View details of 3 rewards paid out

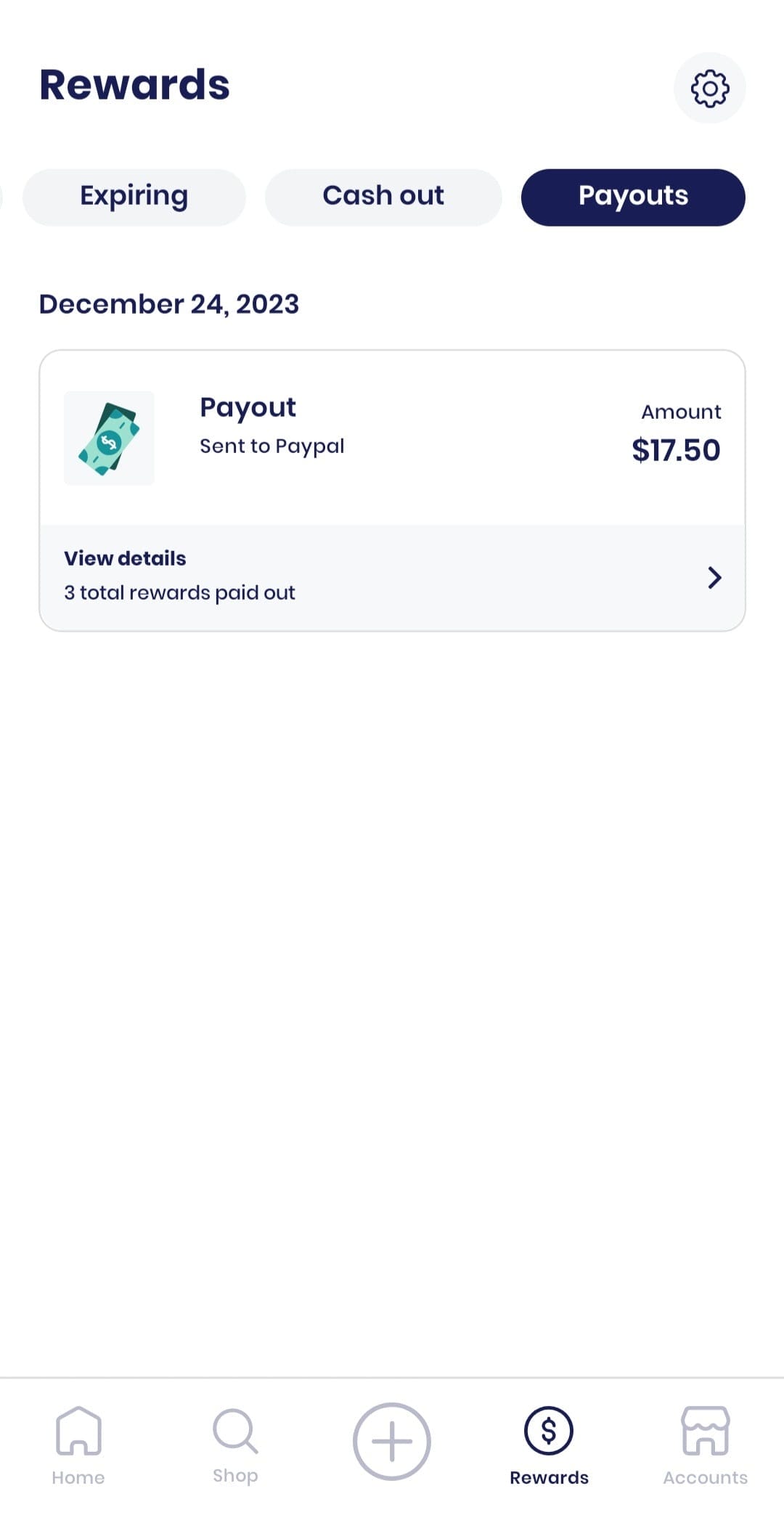pos(392,577)
